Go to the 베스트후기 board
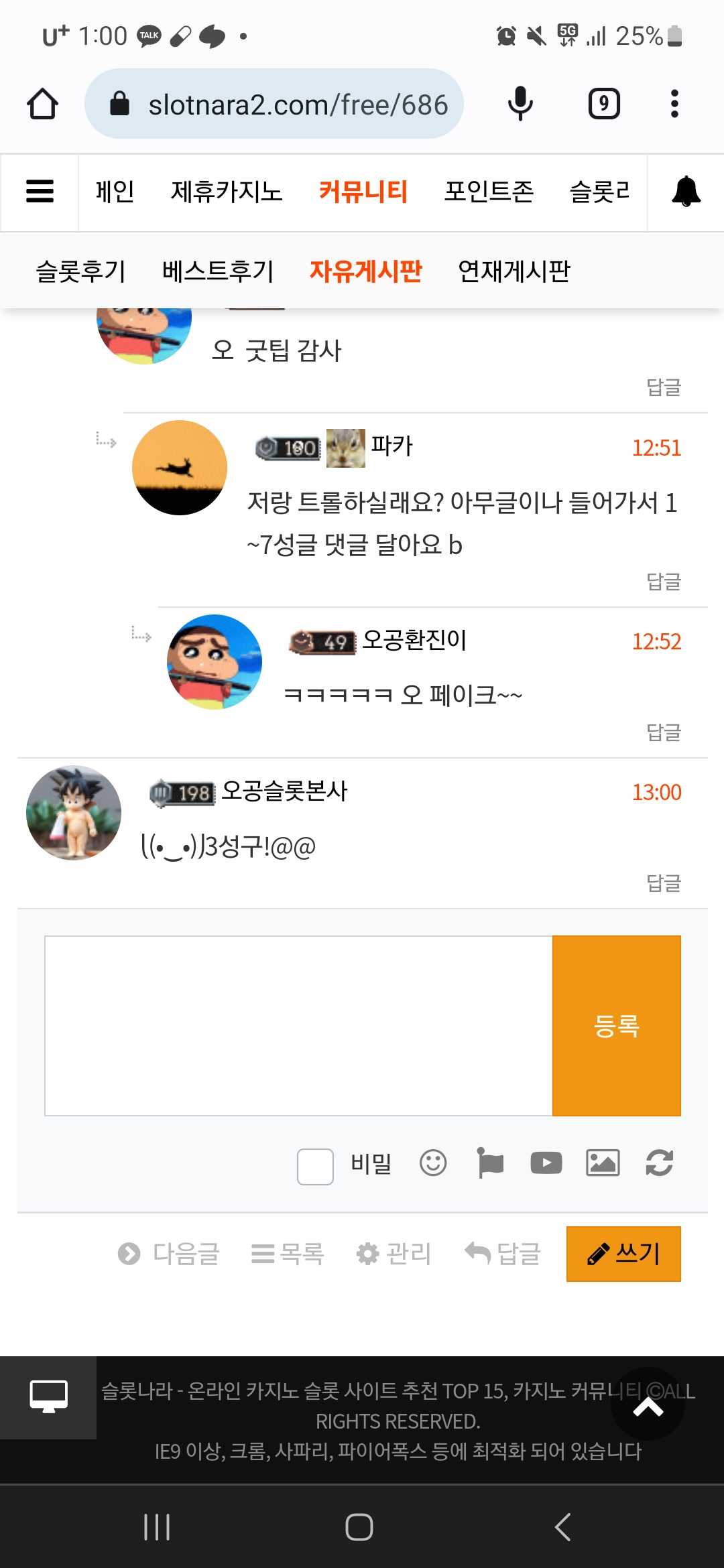The height and width of the screenshot is (1568, 724). click(x=218, y=271)
